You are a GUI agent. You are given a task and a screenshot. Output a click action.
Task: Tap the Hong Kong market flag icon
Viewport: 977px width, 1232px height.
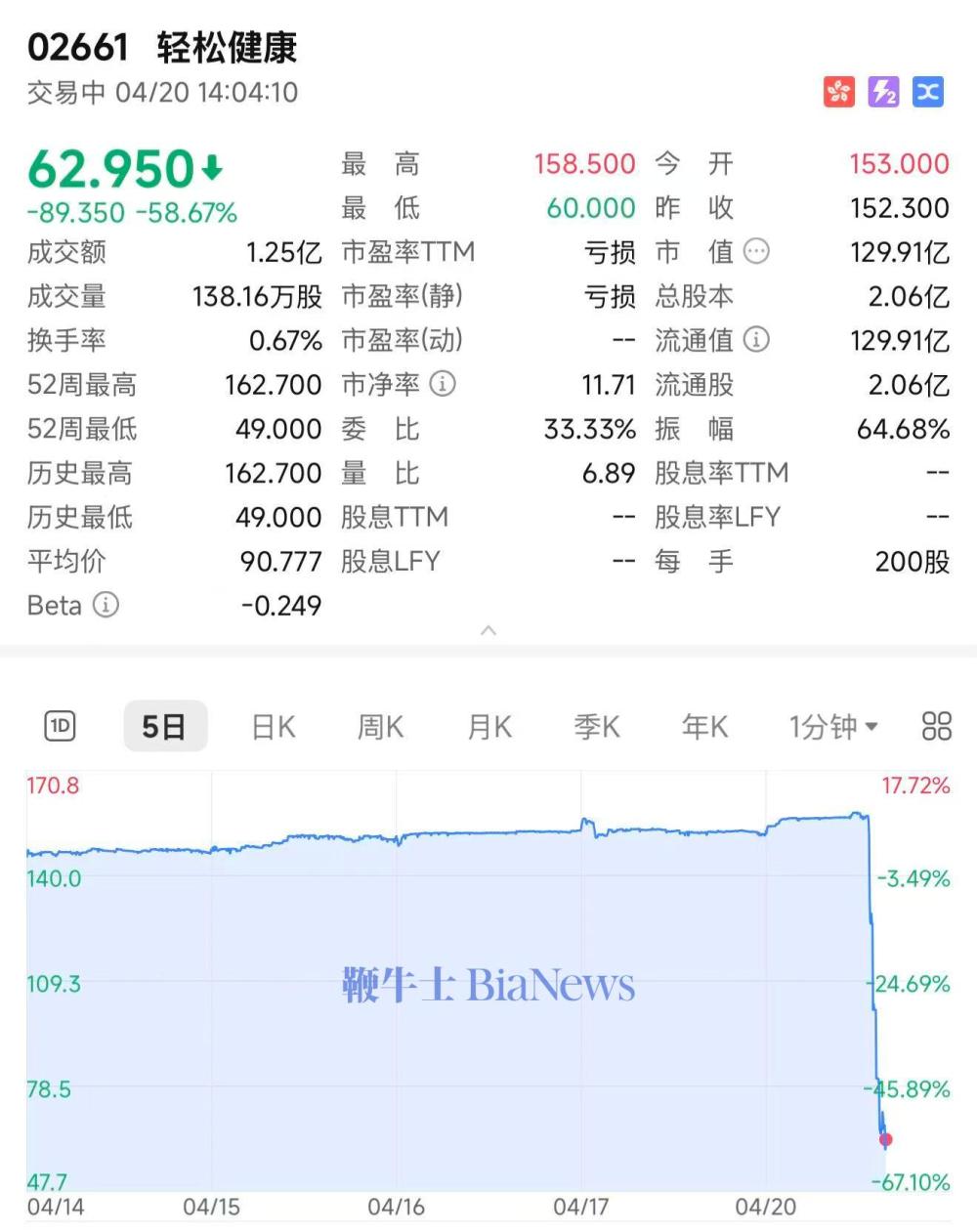(x=839, y=92)
